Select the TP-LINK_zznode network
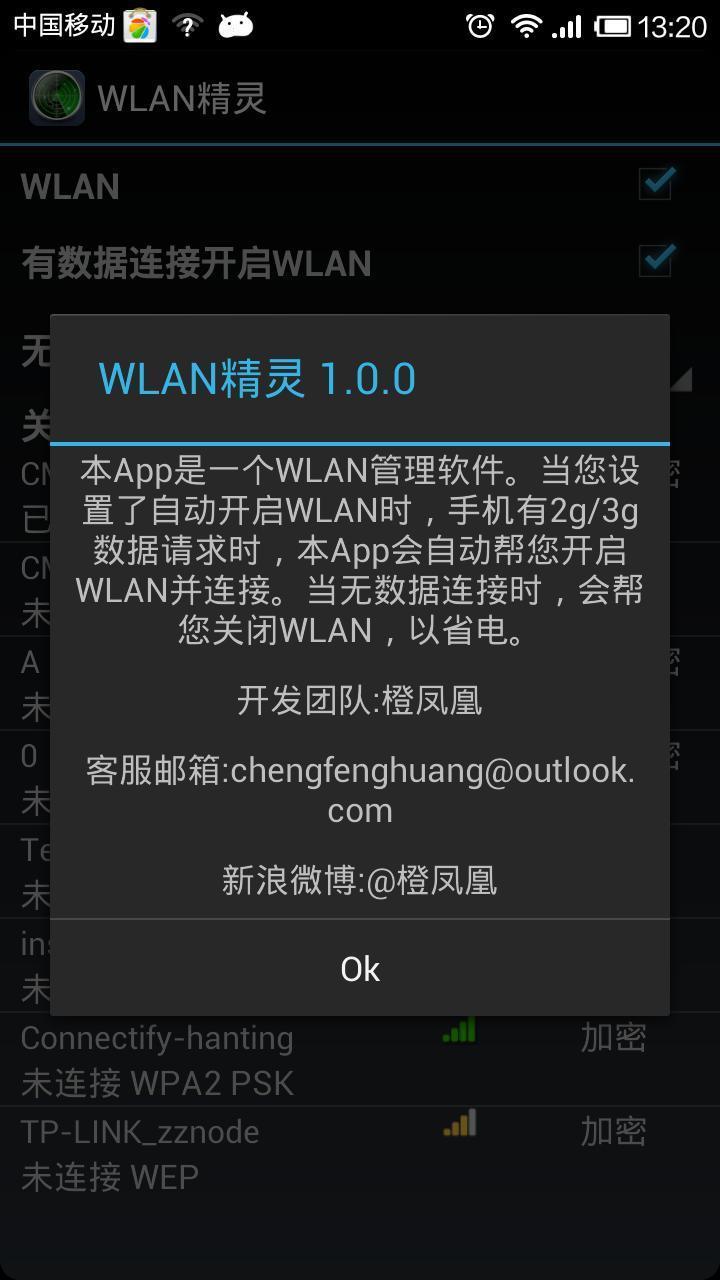The width and height of the screenshot is (720, 1280). [x=360, y=1153]
